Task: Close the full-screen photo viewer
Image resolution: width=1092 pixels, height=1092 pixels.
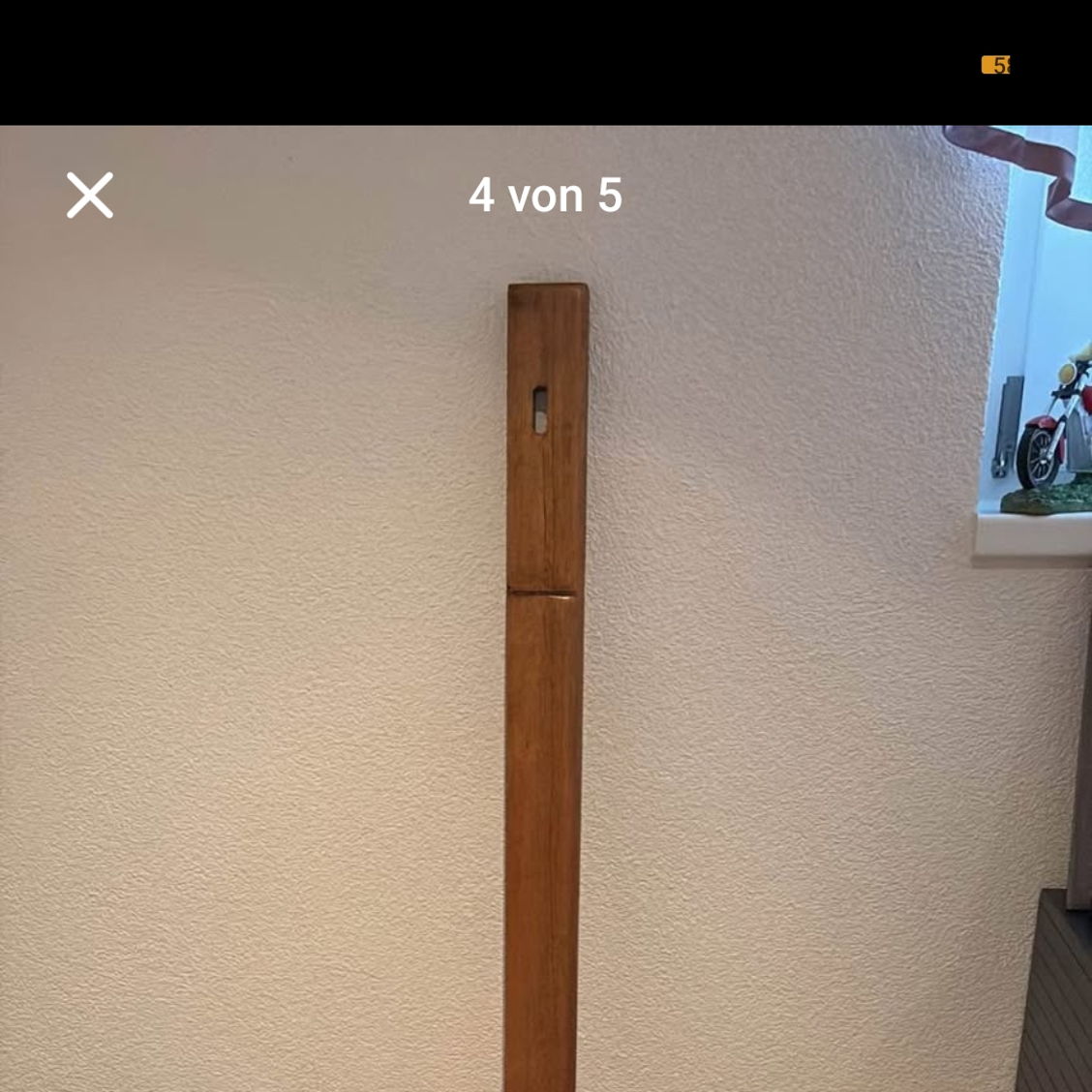Action: pos(90,195)
